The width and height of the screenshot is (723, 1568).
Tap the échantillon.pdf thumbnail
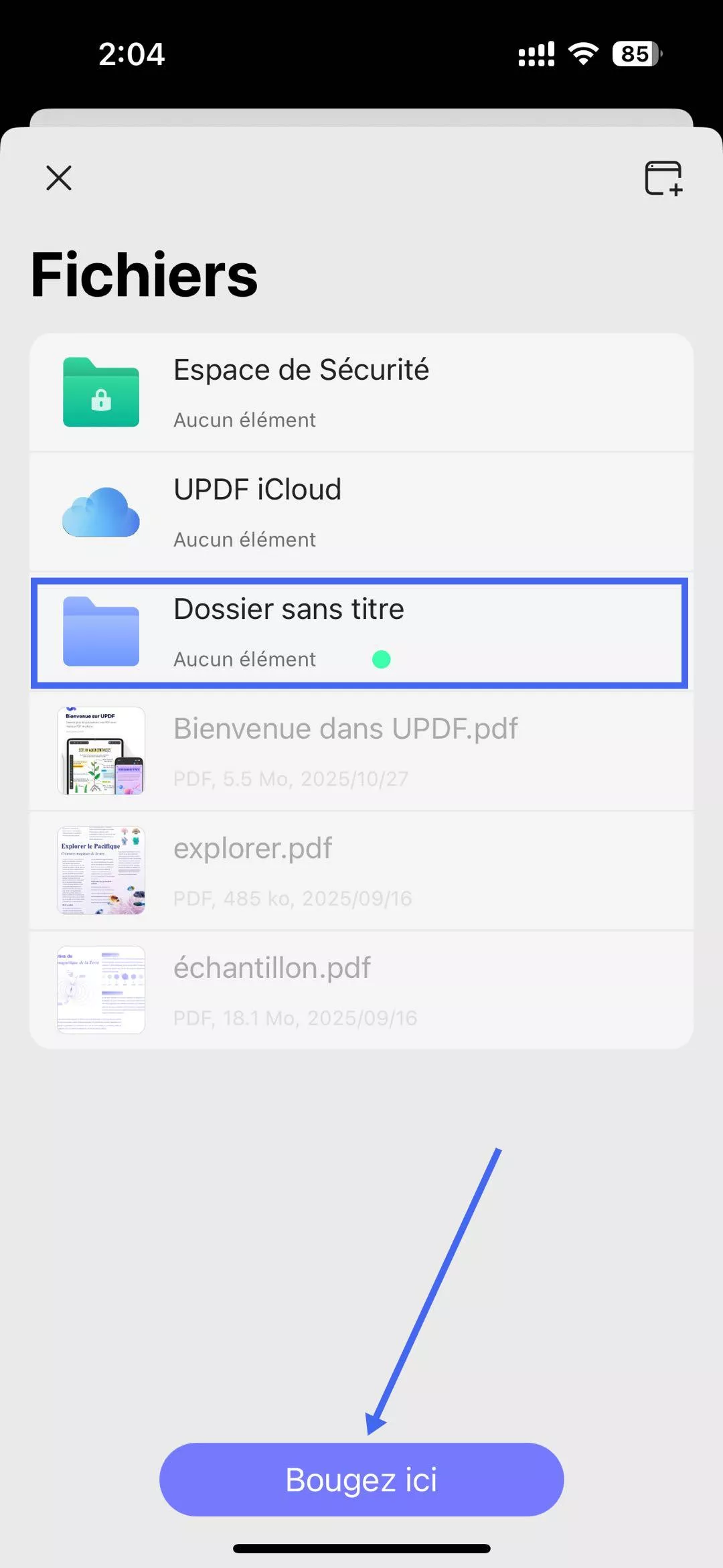(100, 990)
